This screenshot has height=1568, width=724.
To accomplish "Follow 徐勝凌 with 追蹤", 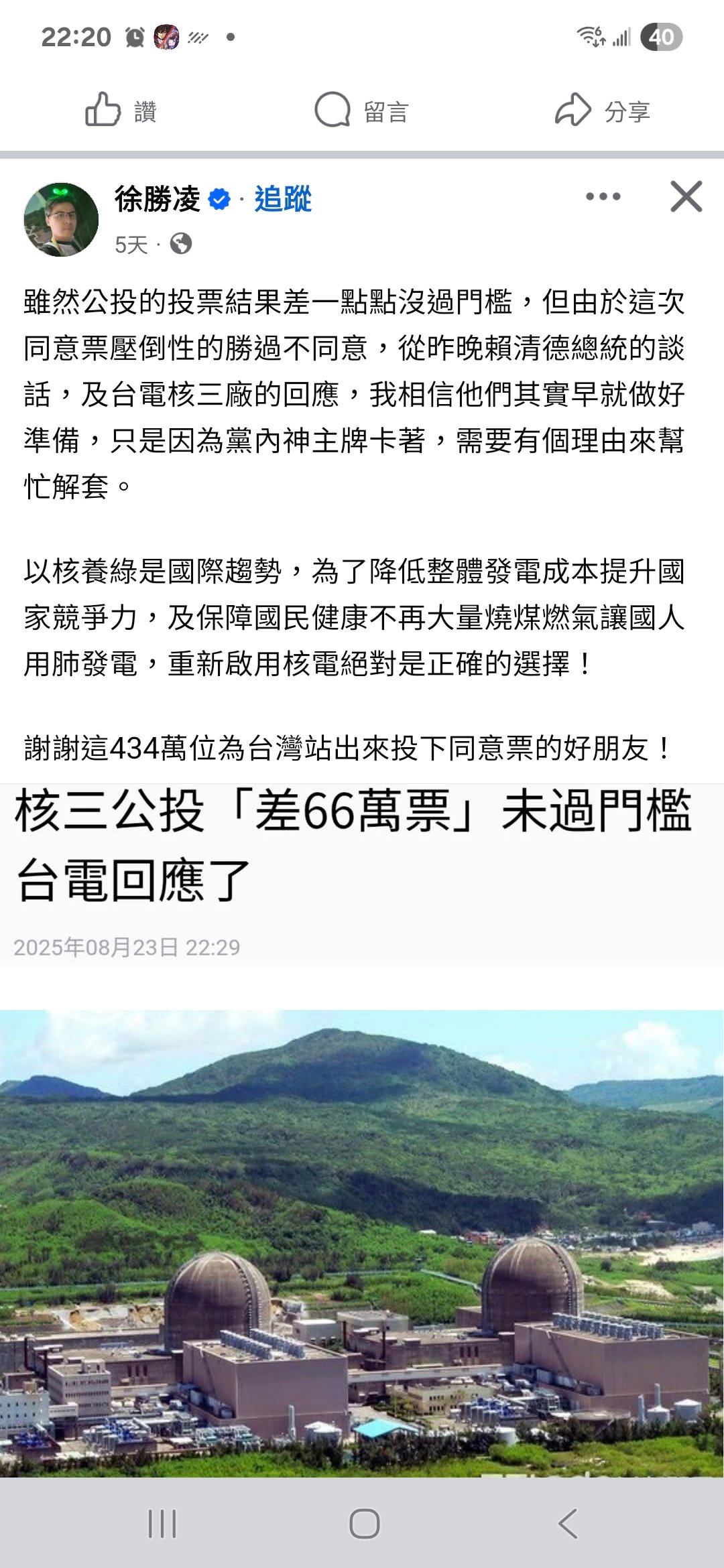I will point(283,199).
